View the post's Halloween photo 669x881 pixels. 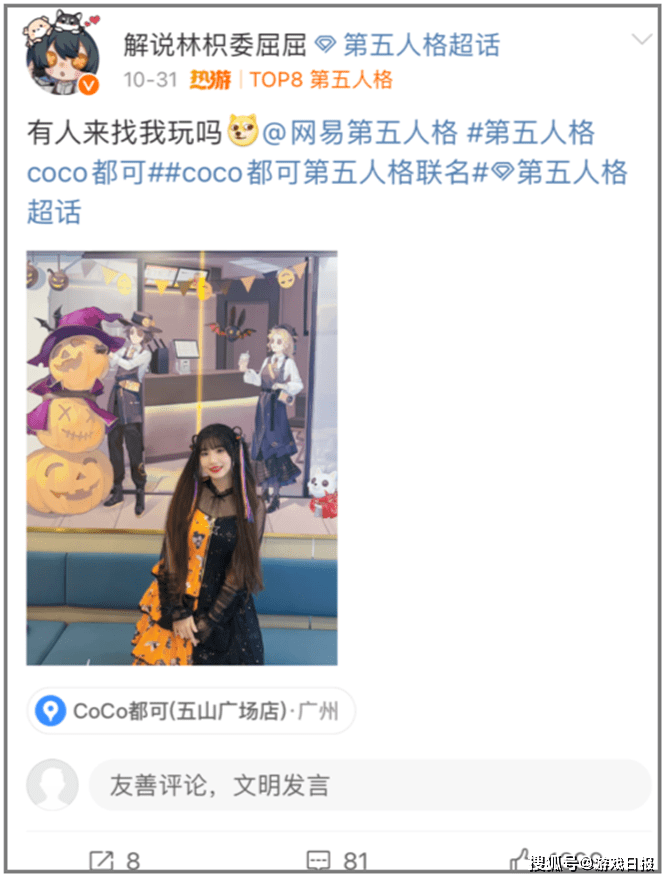click(x=181, y=457)
